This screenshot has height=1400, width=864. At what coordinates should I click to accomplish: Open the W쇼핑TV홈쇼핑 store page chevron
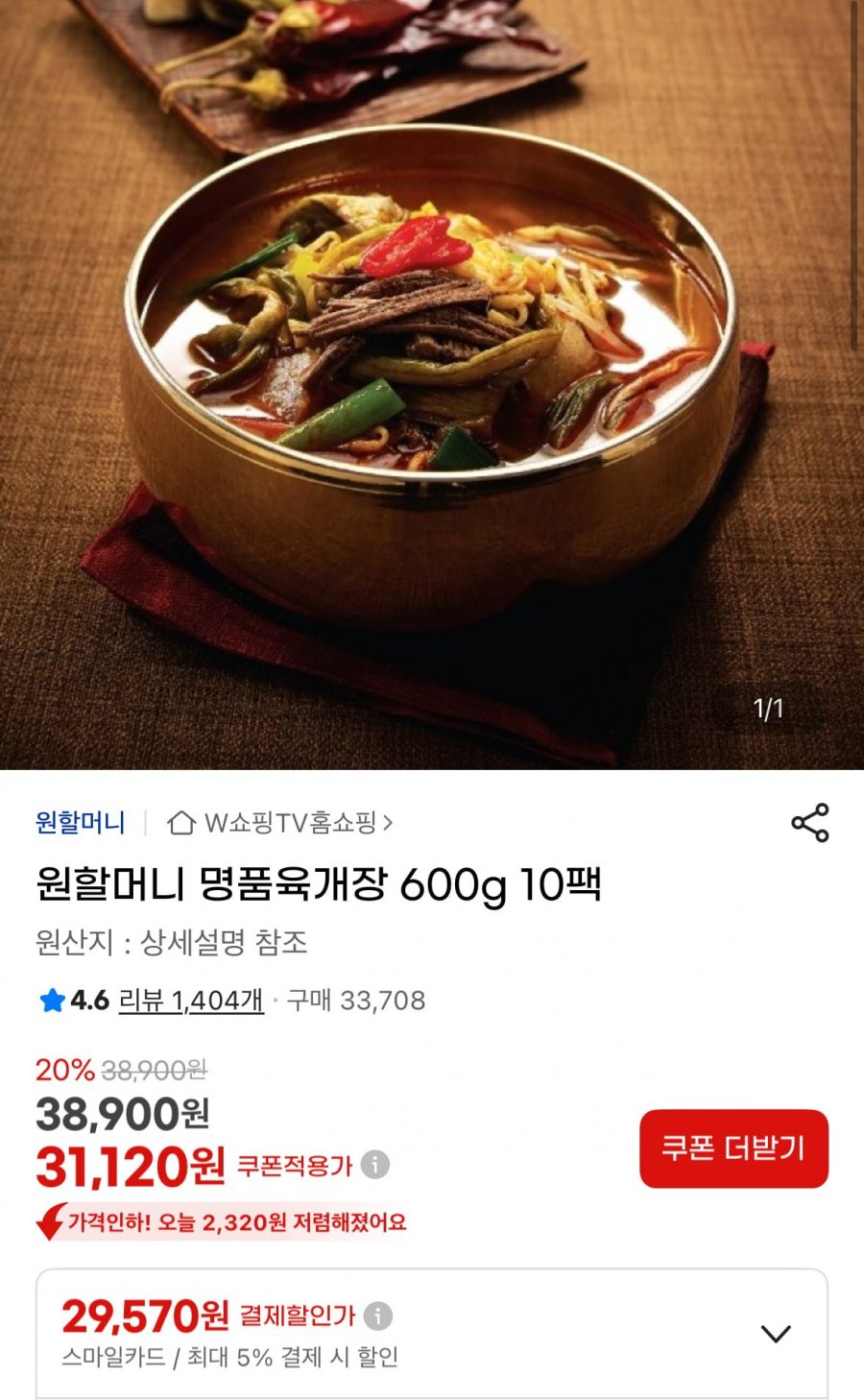[x=390, y=821]
